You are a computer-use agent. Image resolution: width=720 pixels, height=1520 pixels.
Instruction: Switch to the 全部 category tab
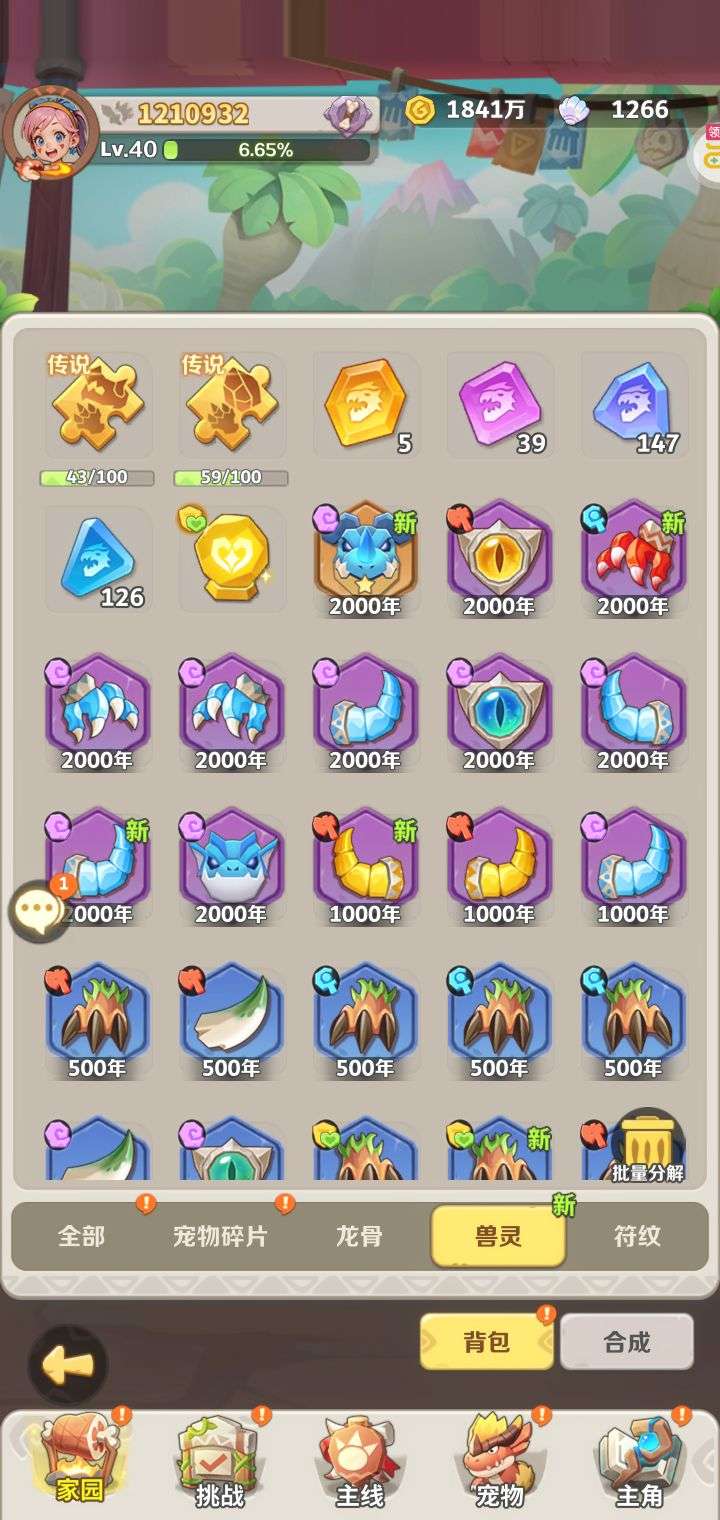click(81, 1236)
